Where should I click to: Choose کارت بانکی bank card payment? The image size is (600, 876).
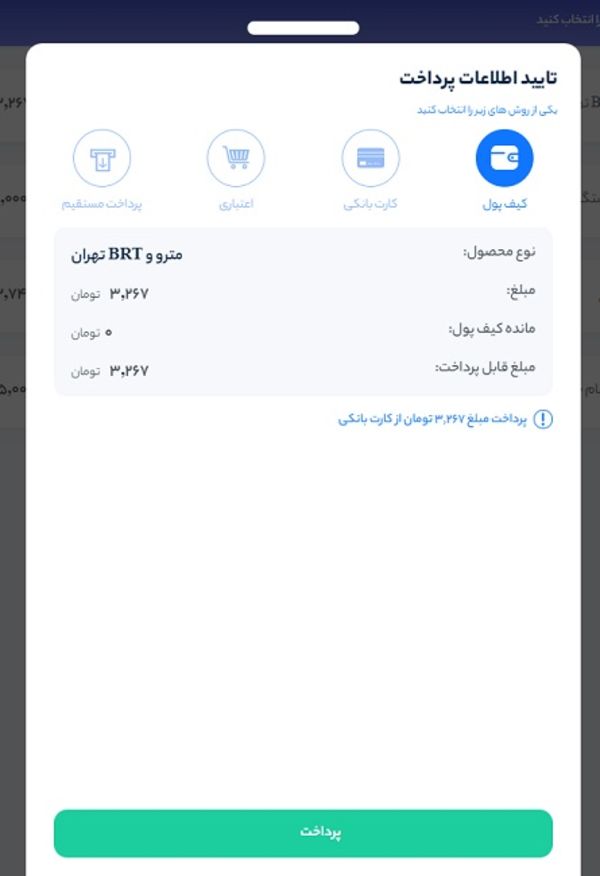(370, 160)
